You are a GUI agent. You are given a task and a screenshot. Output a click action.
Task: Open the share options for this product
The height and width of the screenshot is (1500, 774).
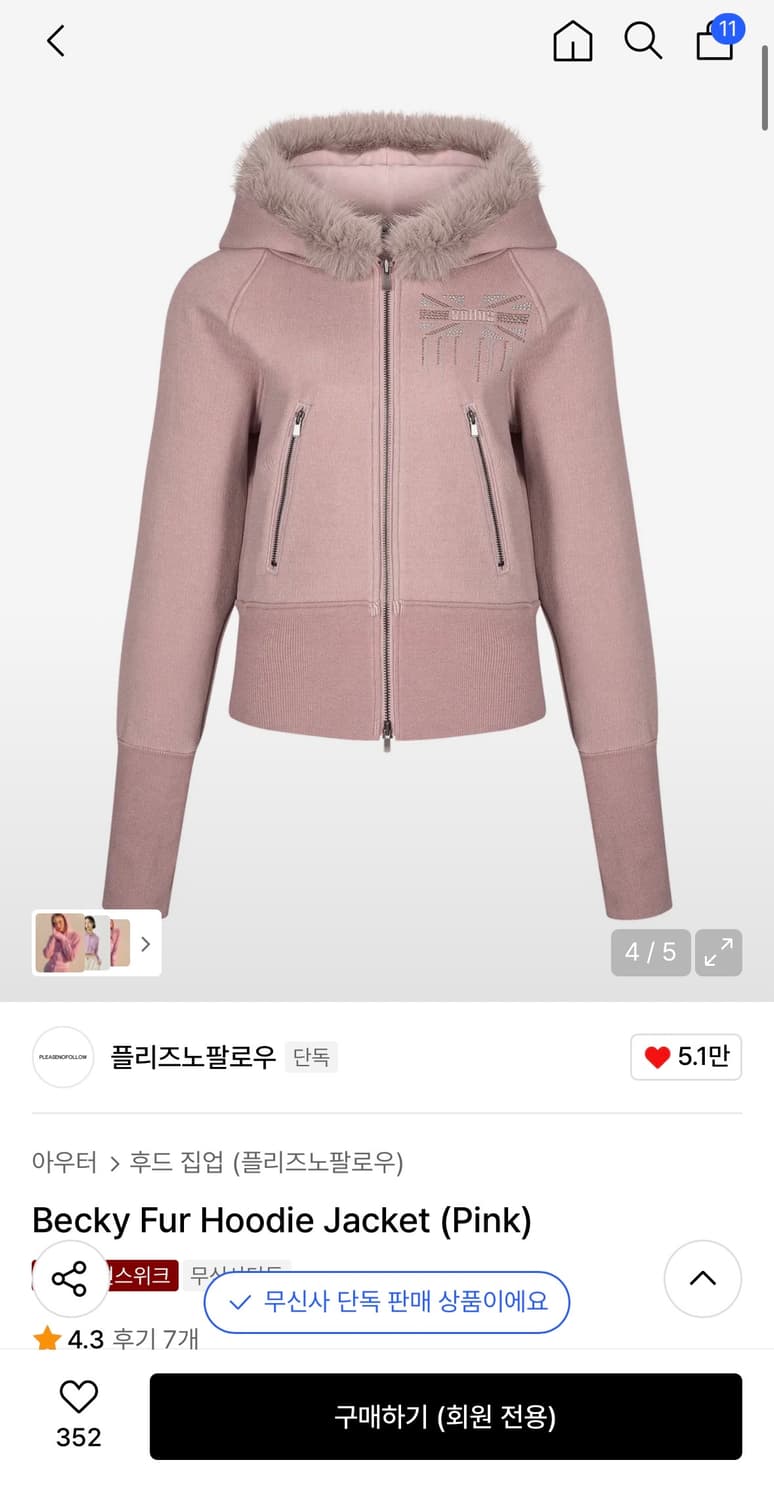click(x=70, y=1277)
